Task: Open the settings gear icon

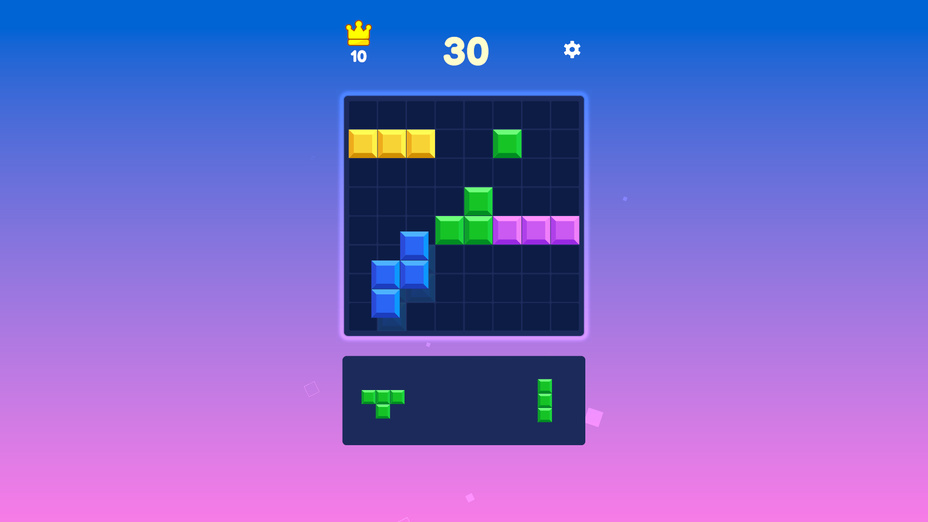Action: pos(572,50)
